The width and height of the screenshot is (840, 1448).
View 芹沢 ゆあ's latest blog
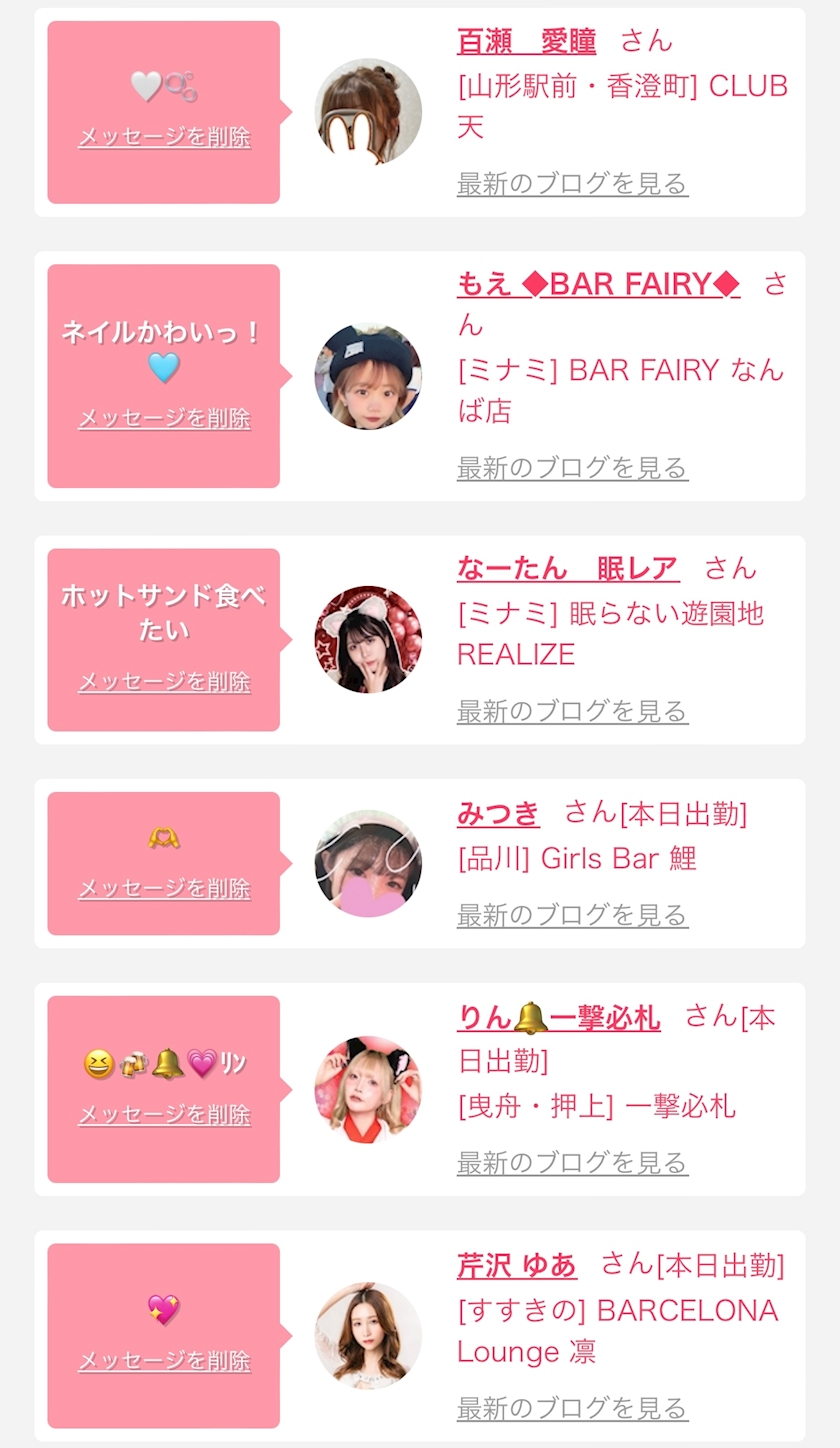point(572,1408)
